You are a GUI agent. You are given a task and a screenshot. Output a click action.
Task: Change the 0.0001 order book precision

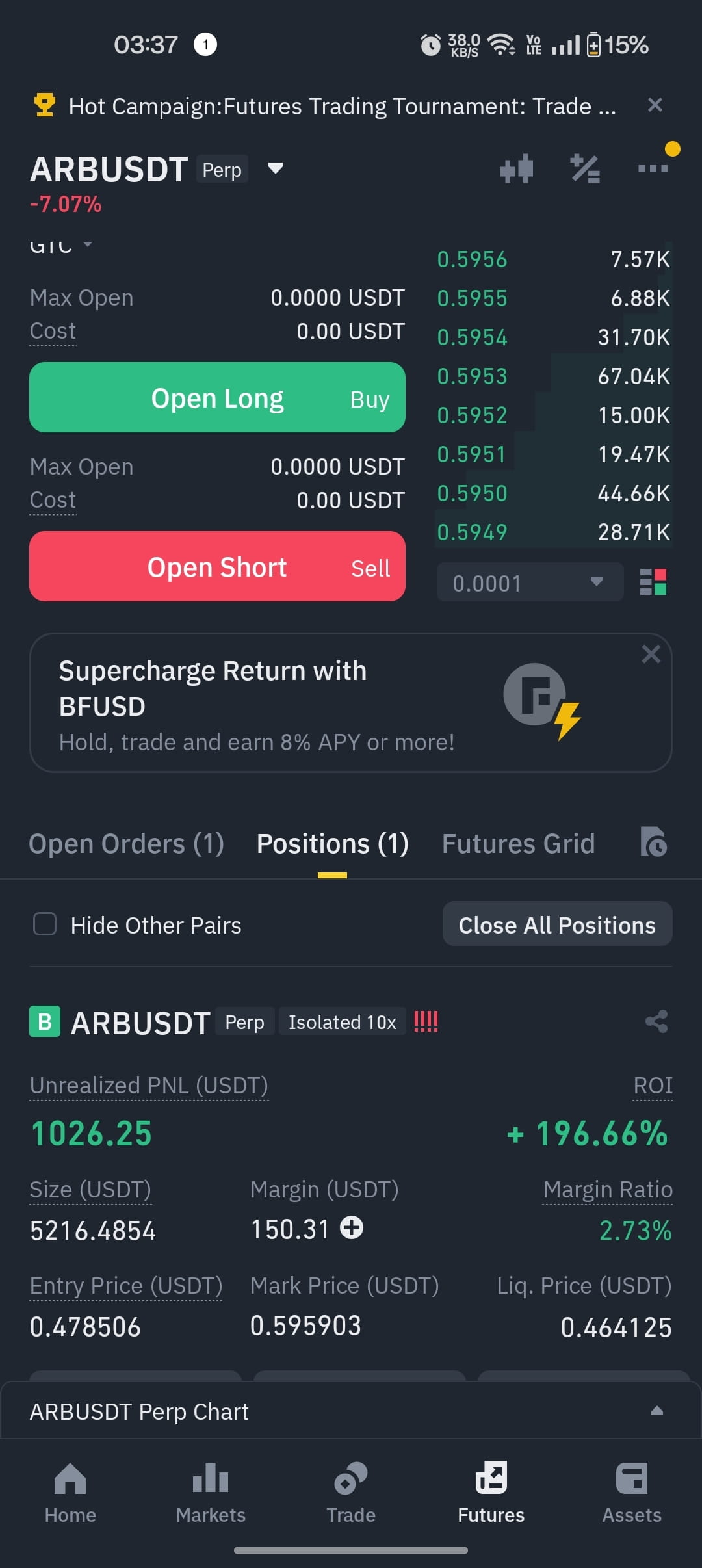530,582
